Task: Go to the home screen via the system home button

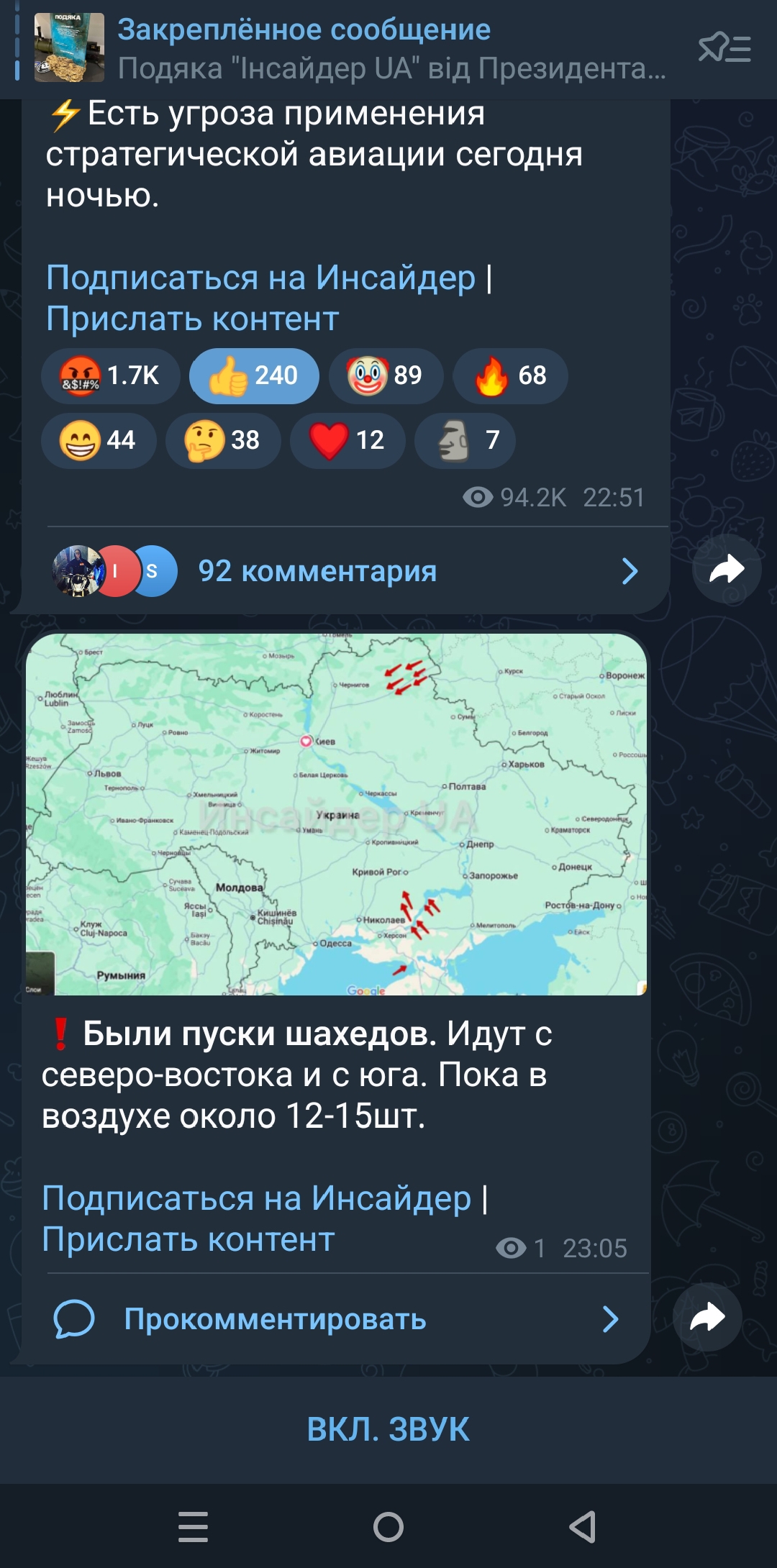Action: coord(388,1526)
